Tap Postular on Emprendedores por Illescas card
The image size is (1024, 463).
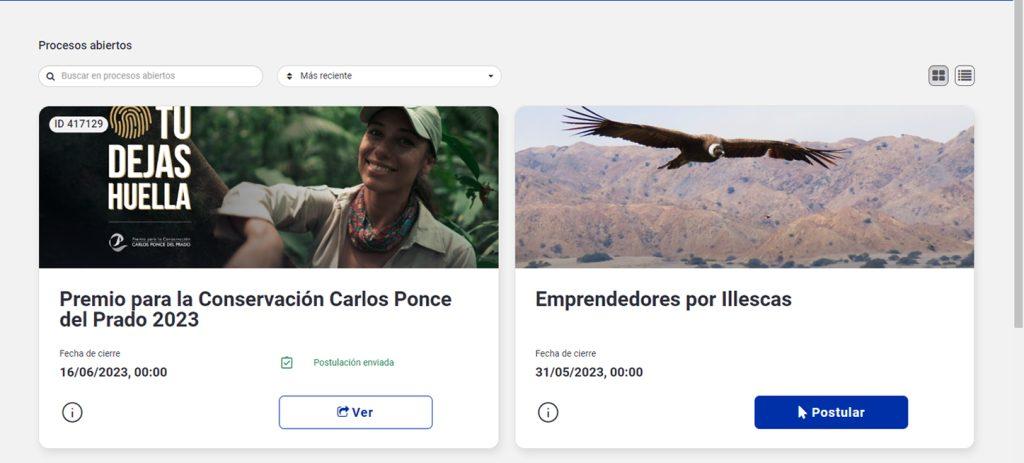[830, 412]
